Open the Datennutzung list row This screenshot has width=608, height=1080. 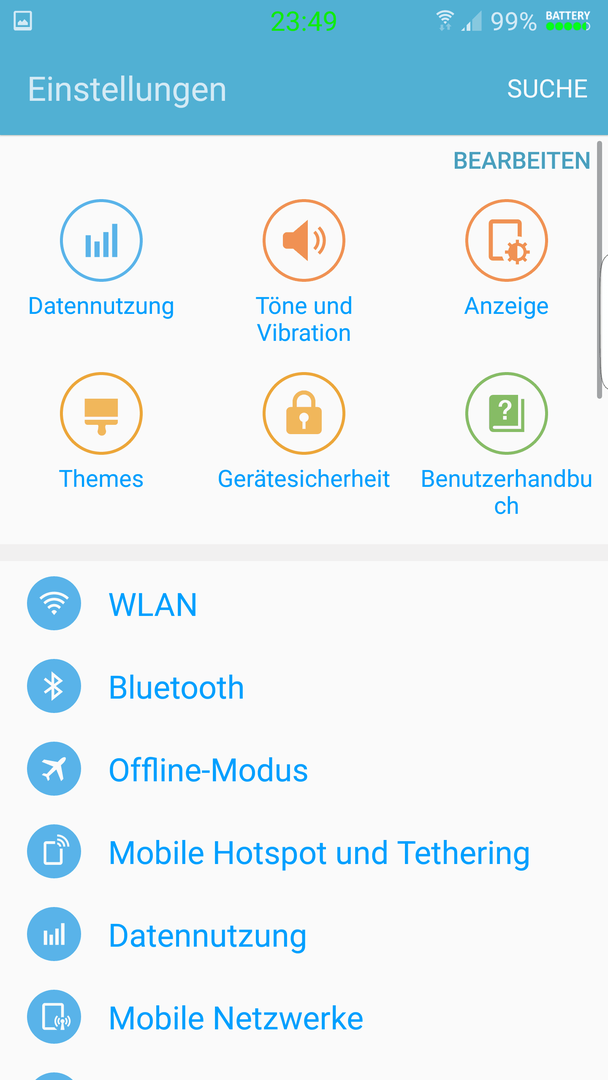(207, 936)
